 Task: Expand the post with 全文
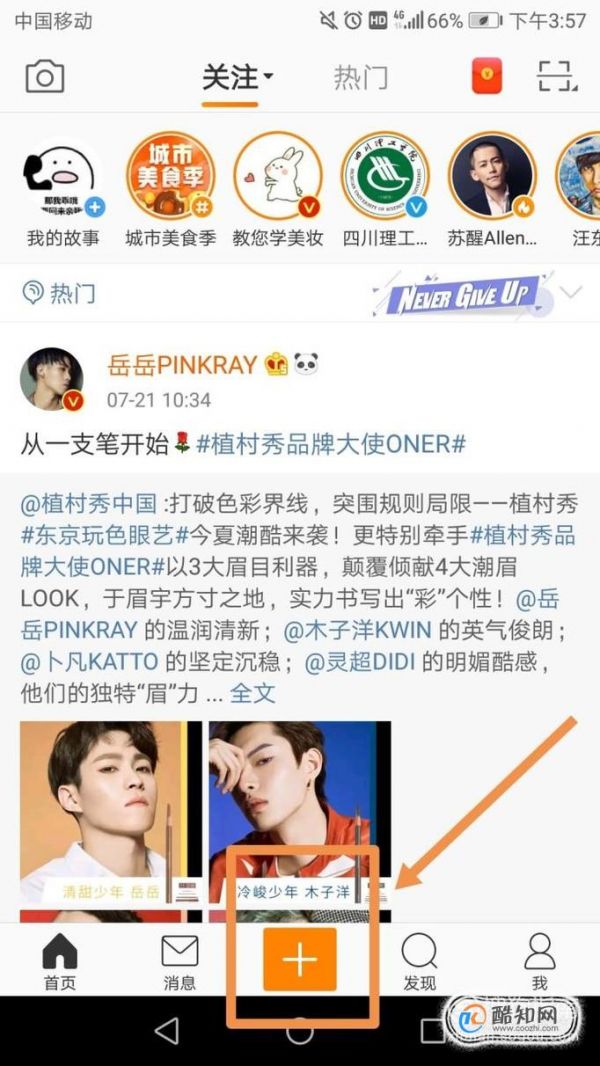point(252,692)
